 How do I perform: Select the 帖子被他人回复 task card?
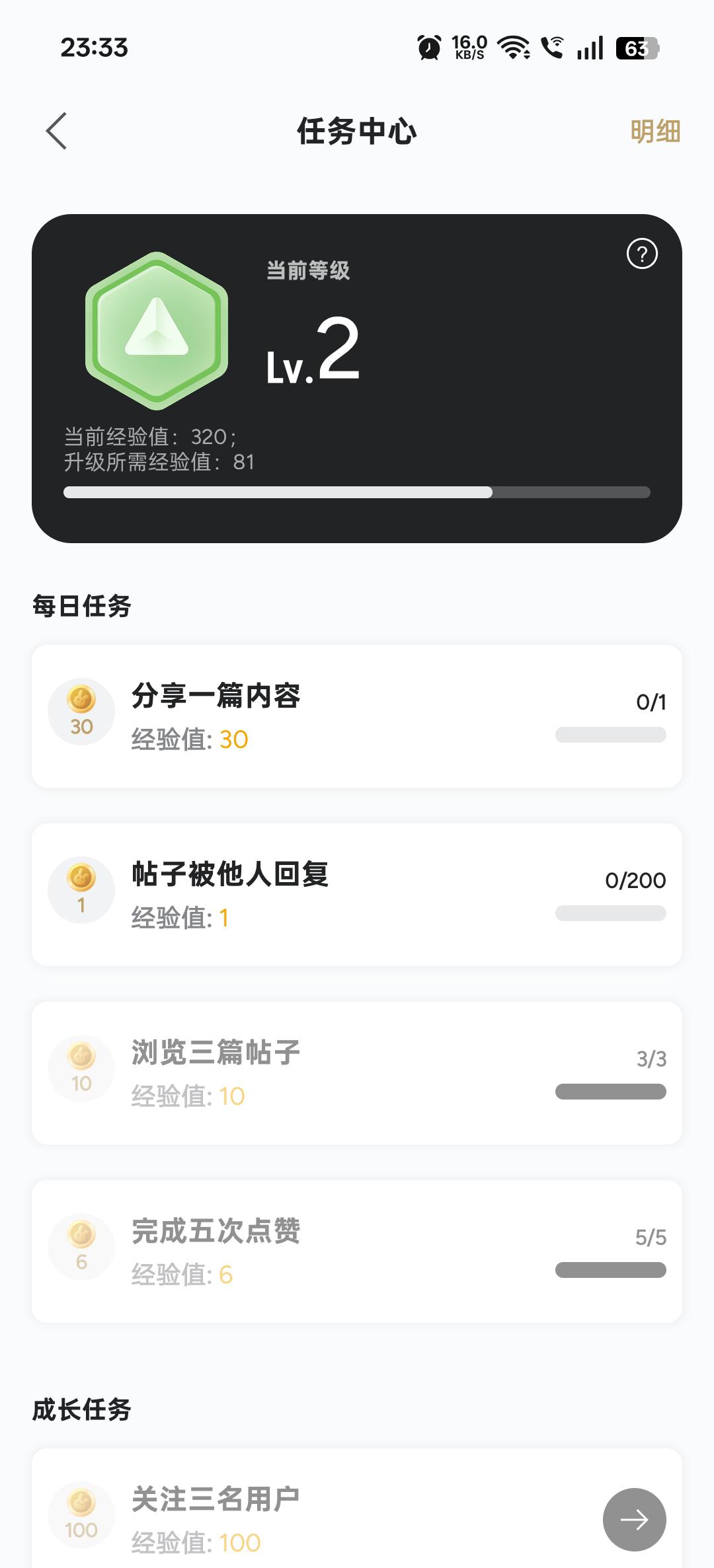357,895
